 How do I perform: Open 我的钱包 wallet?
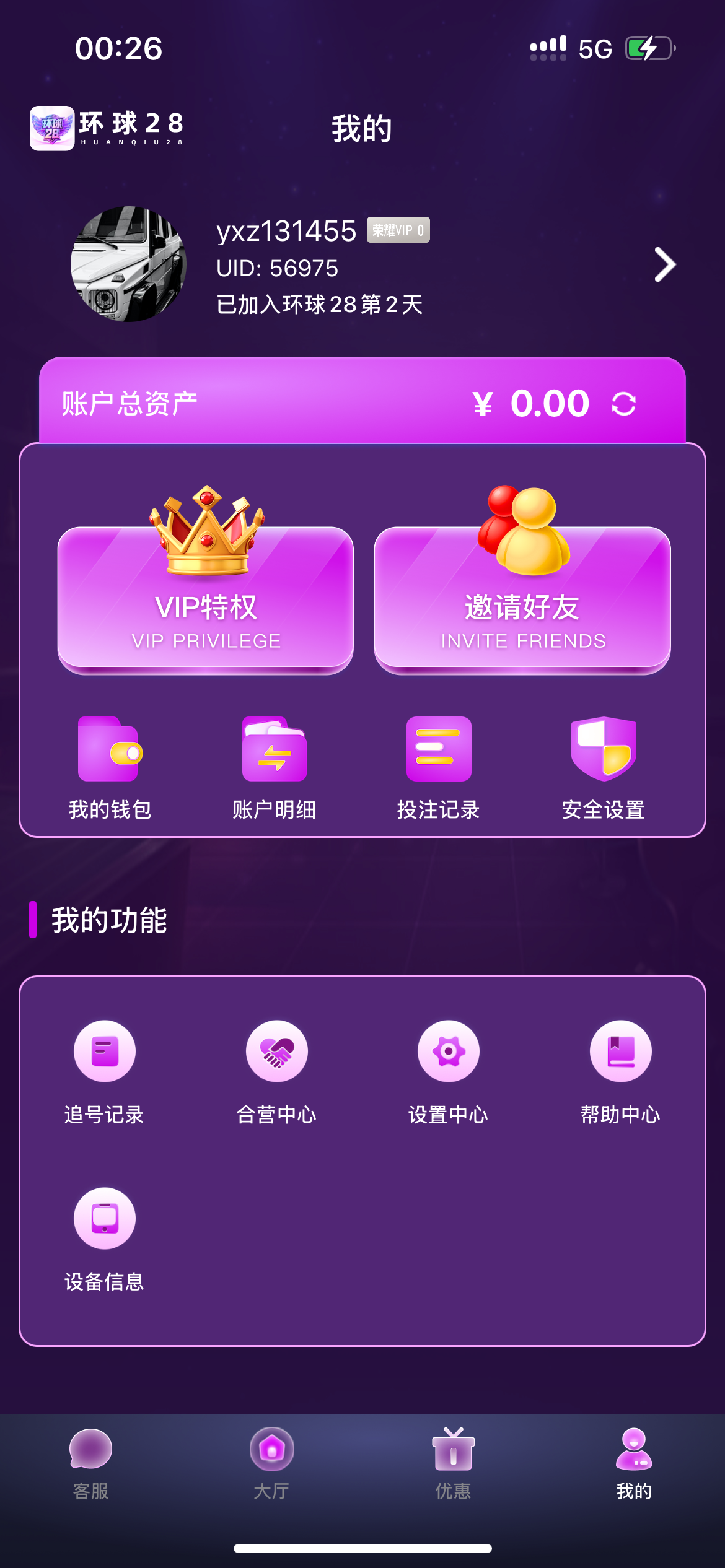pyautogui.click(x=110, y=769)
